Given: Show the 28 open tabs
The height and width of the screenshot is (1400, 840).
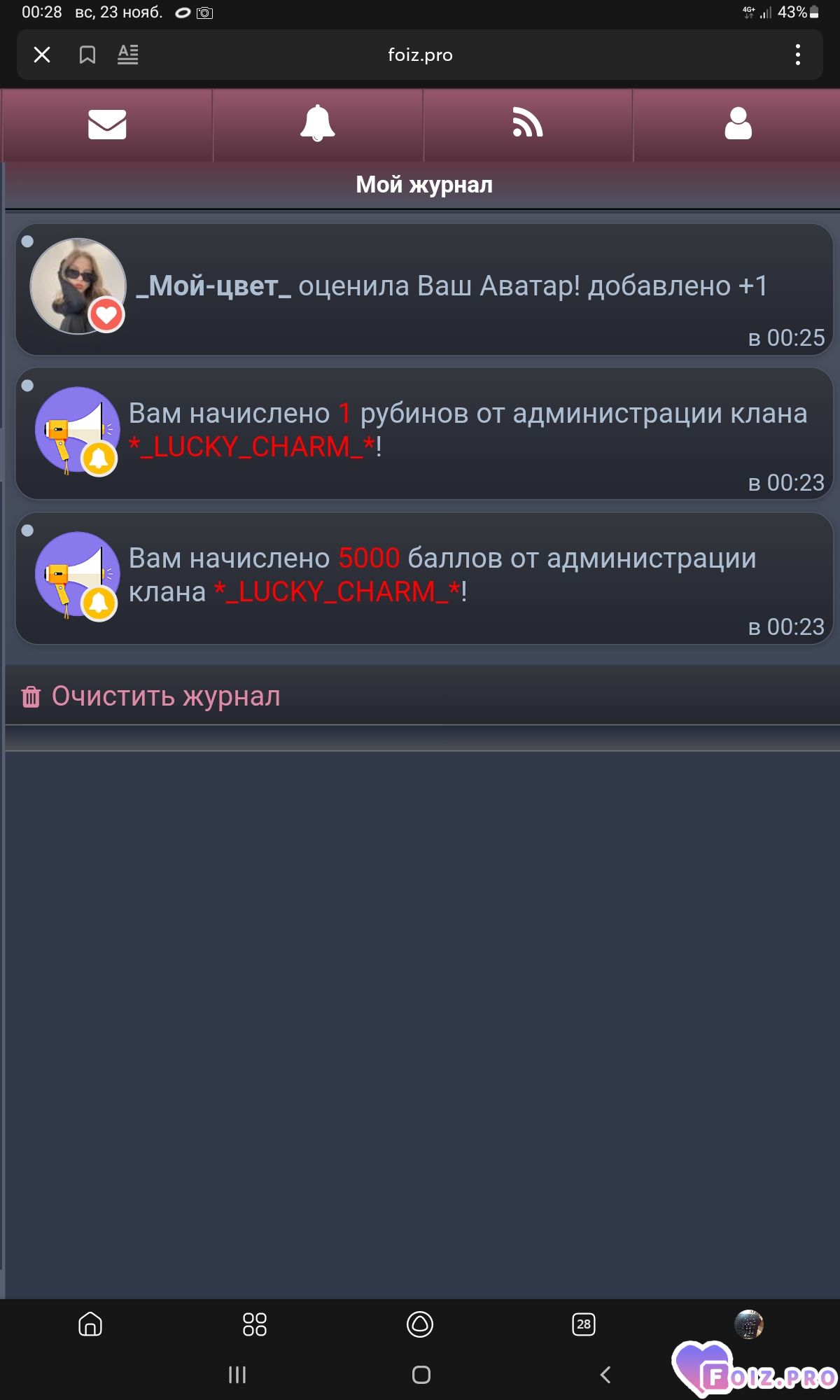Looking at the screenshot, I should (x=584, y=1324).
